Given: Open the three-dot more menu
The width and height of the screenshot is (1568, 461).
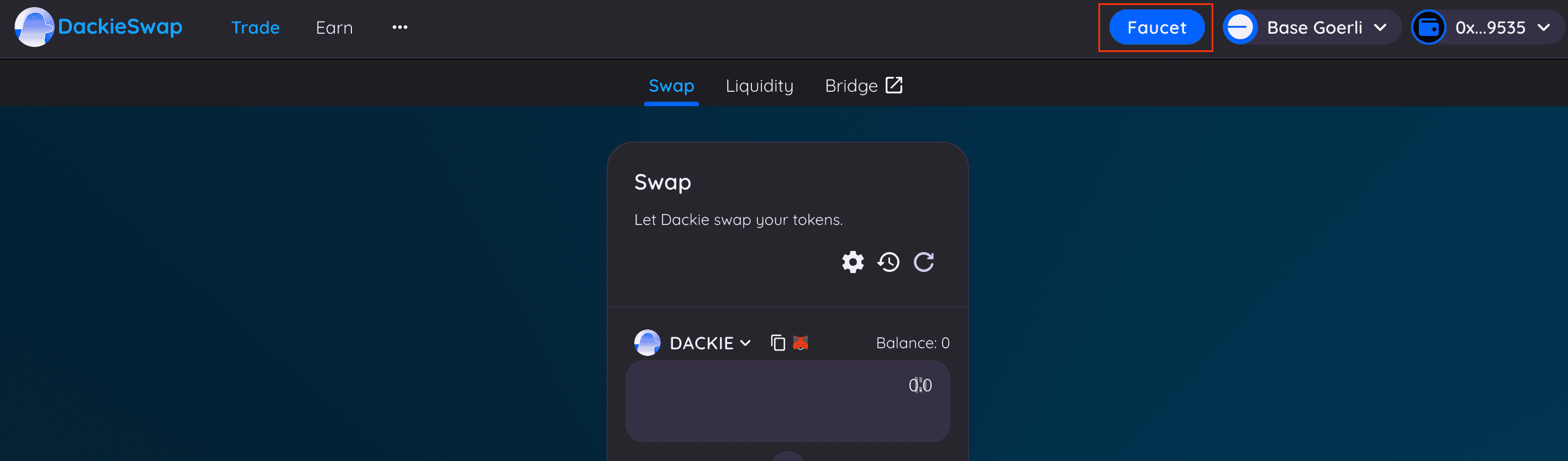Looking at the screenshot, I should 399,28.
